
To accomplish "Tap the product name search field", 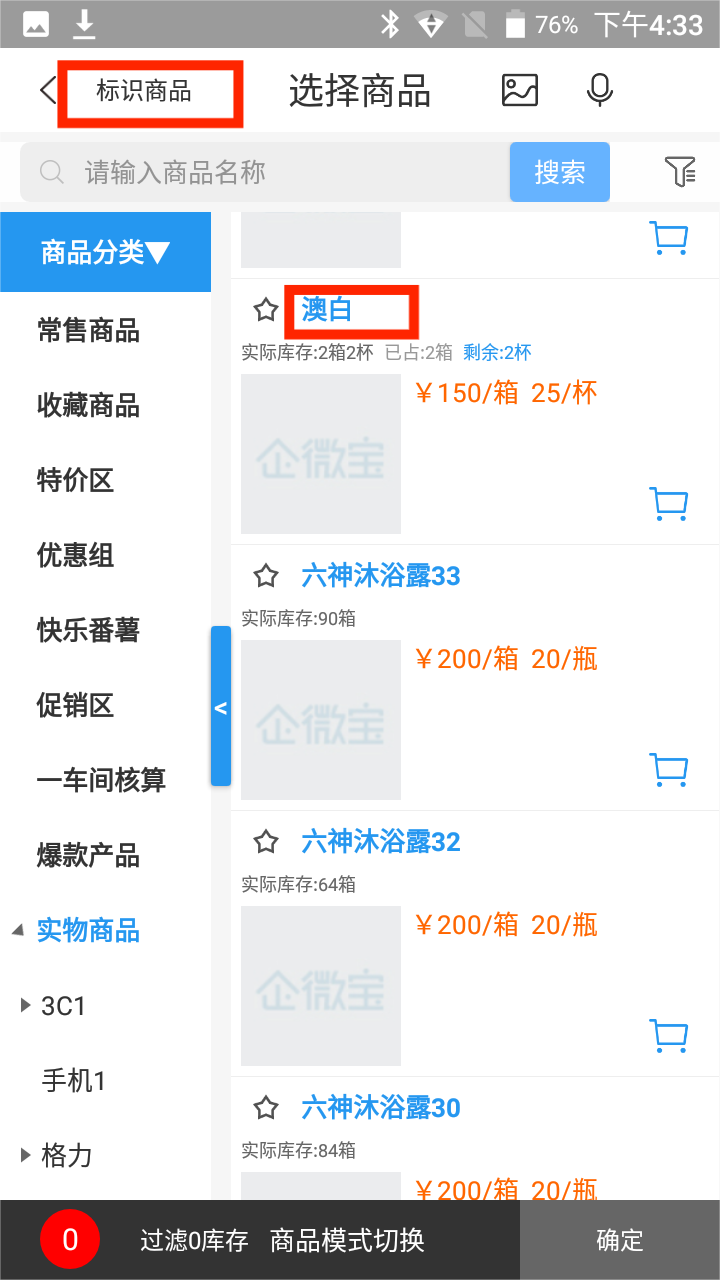I will (x=270, y=173).
